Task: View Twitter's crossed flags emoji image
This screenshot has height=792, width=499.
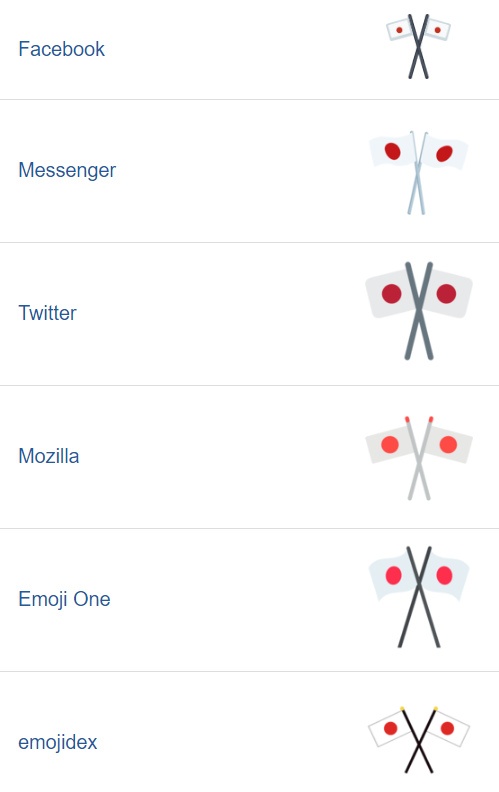Action: (419, 311)
